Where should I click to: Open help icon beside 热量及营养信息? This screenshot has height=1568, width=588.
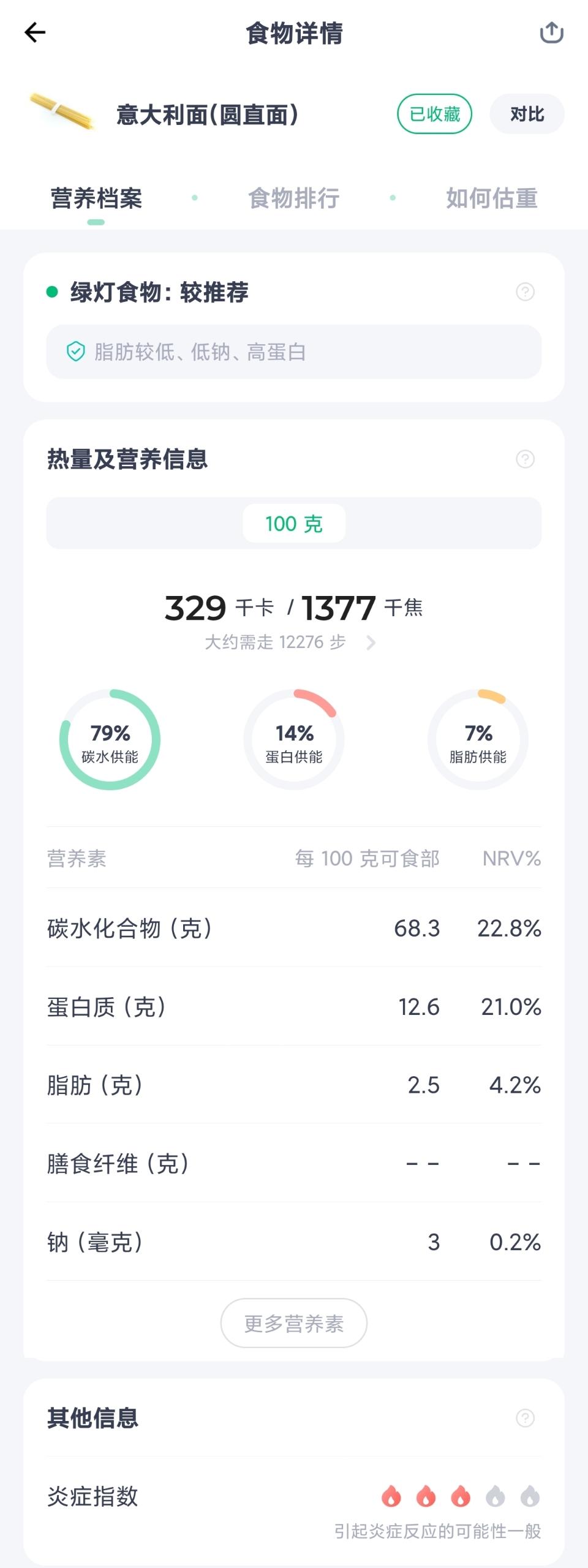pos(525,459)
